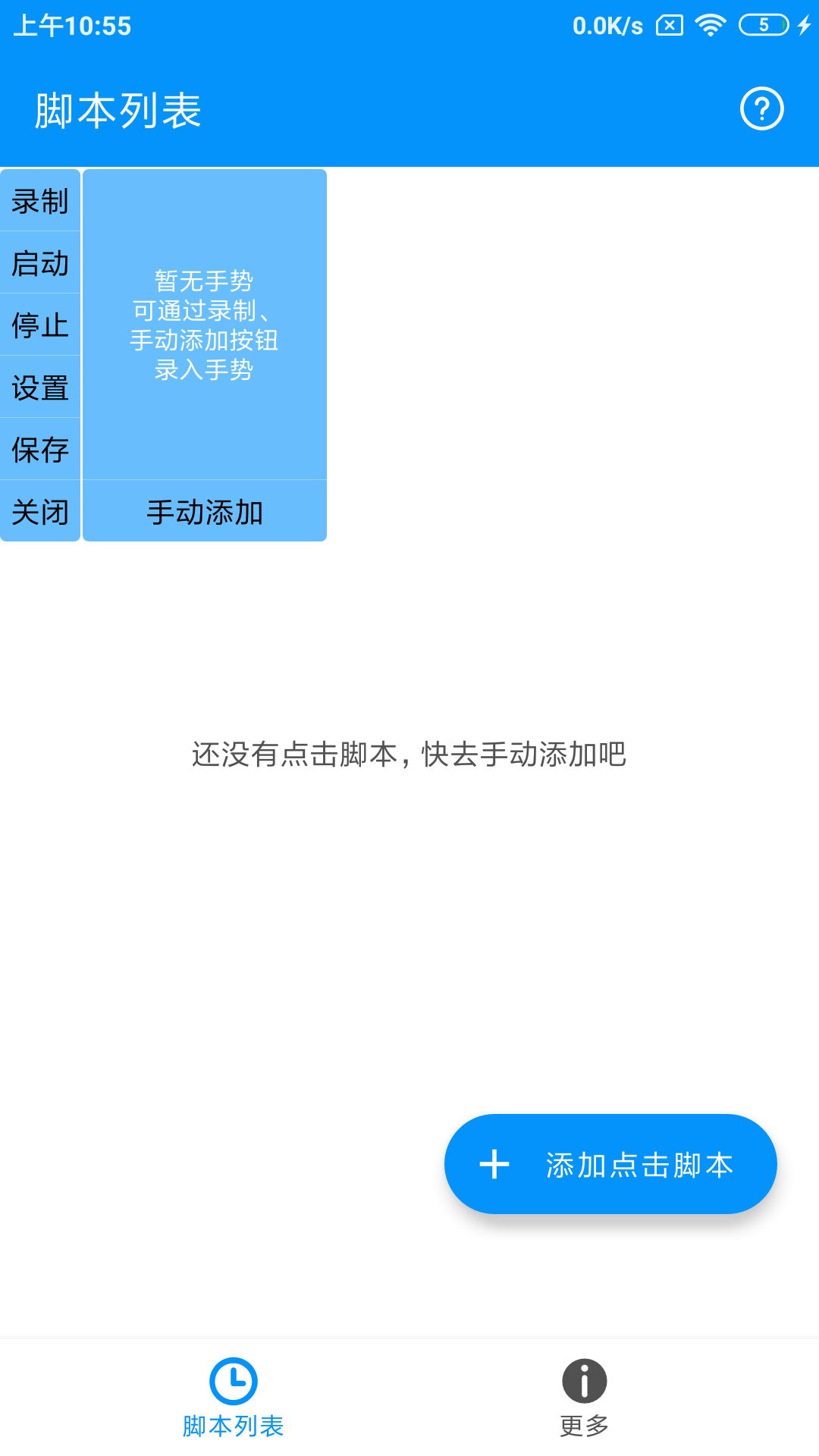Tap the 暂无手势 gesture panel area
The height and width of the screenshot is (1456, 819).
pyautogui.click(x=205, y=326)
